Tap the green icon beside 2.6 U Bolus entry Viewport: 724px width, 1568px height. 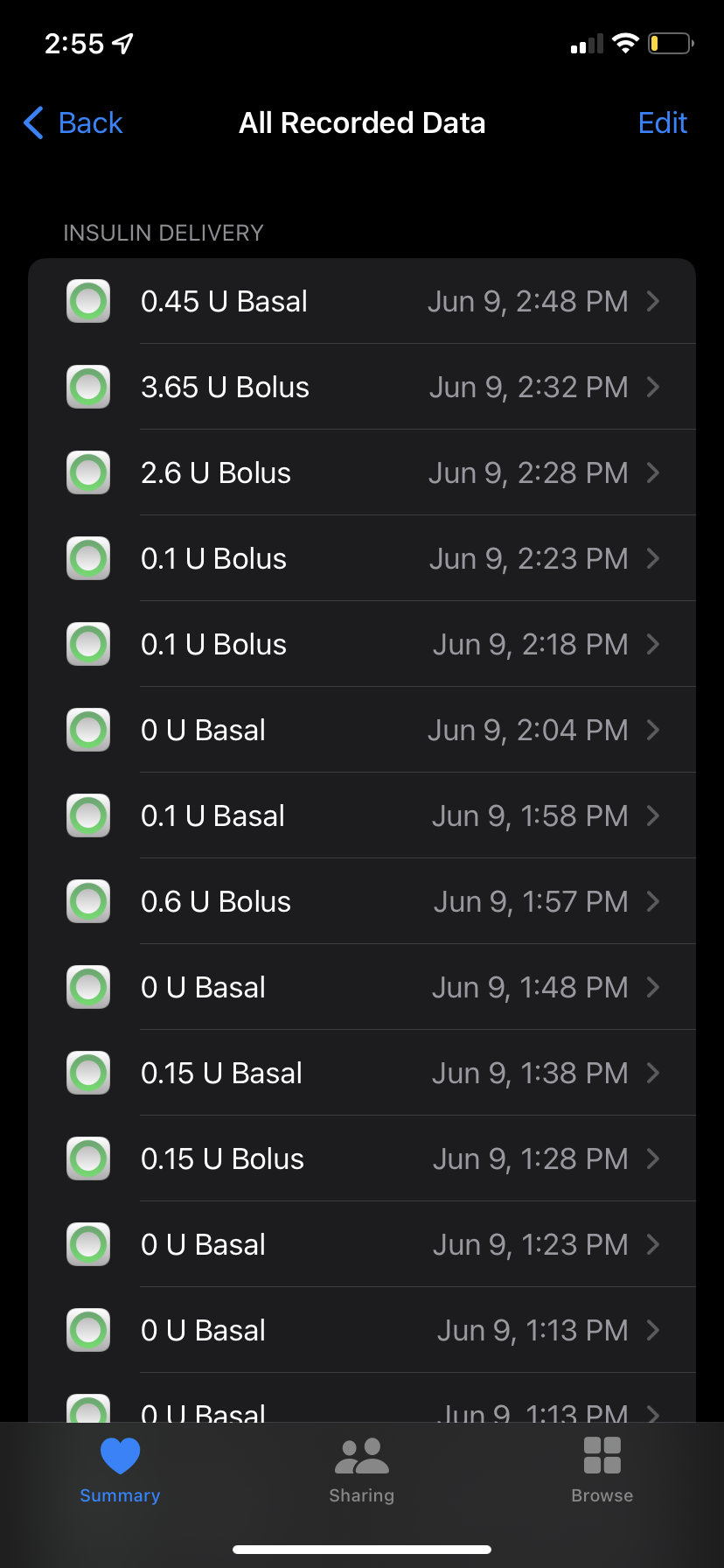pos(87,472)
